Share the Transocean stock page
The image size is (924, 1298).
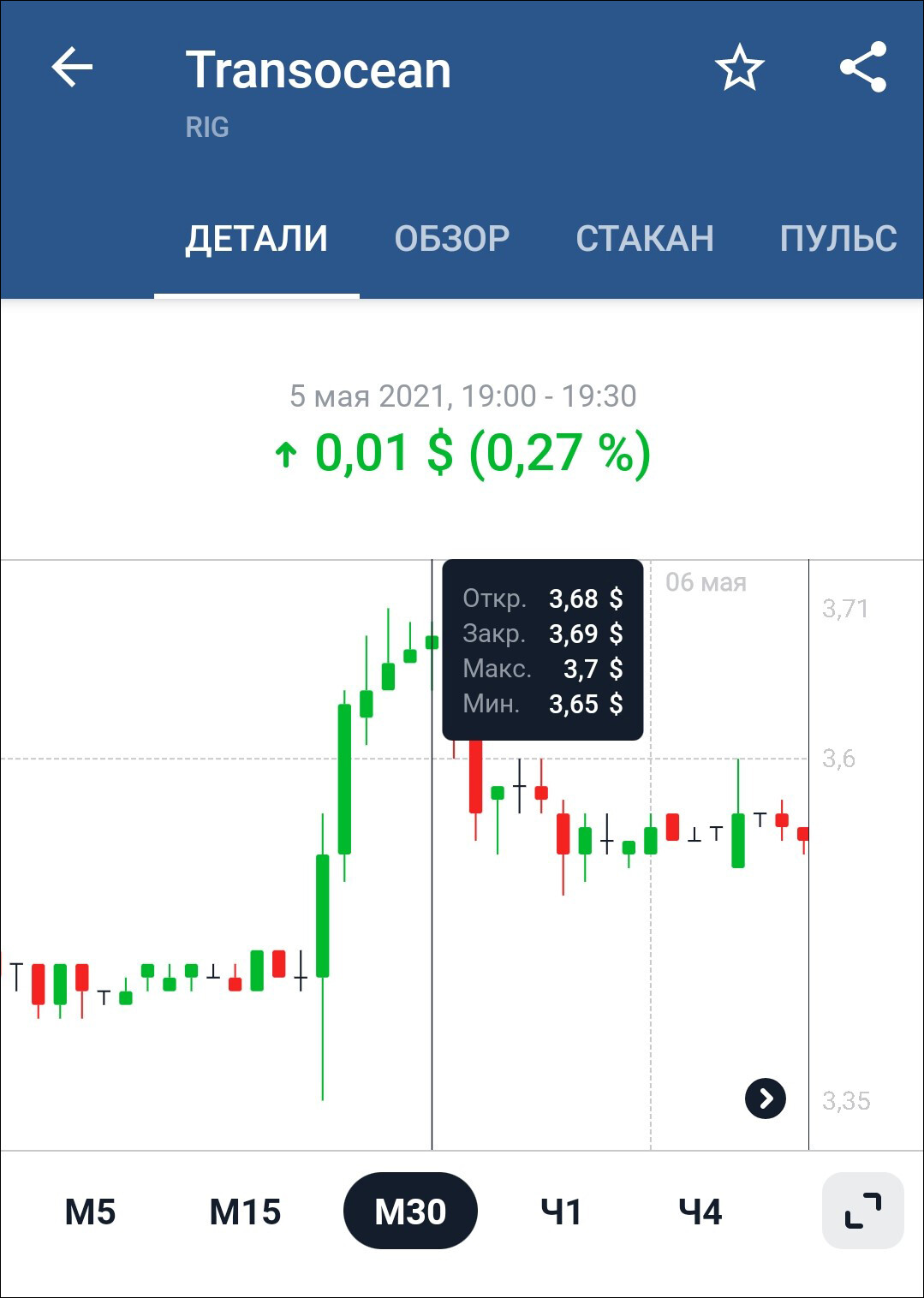862,68
